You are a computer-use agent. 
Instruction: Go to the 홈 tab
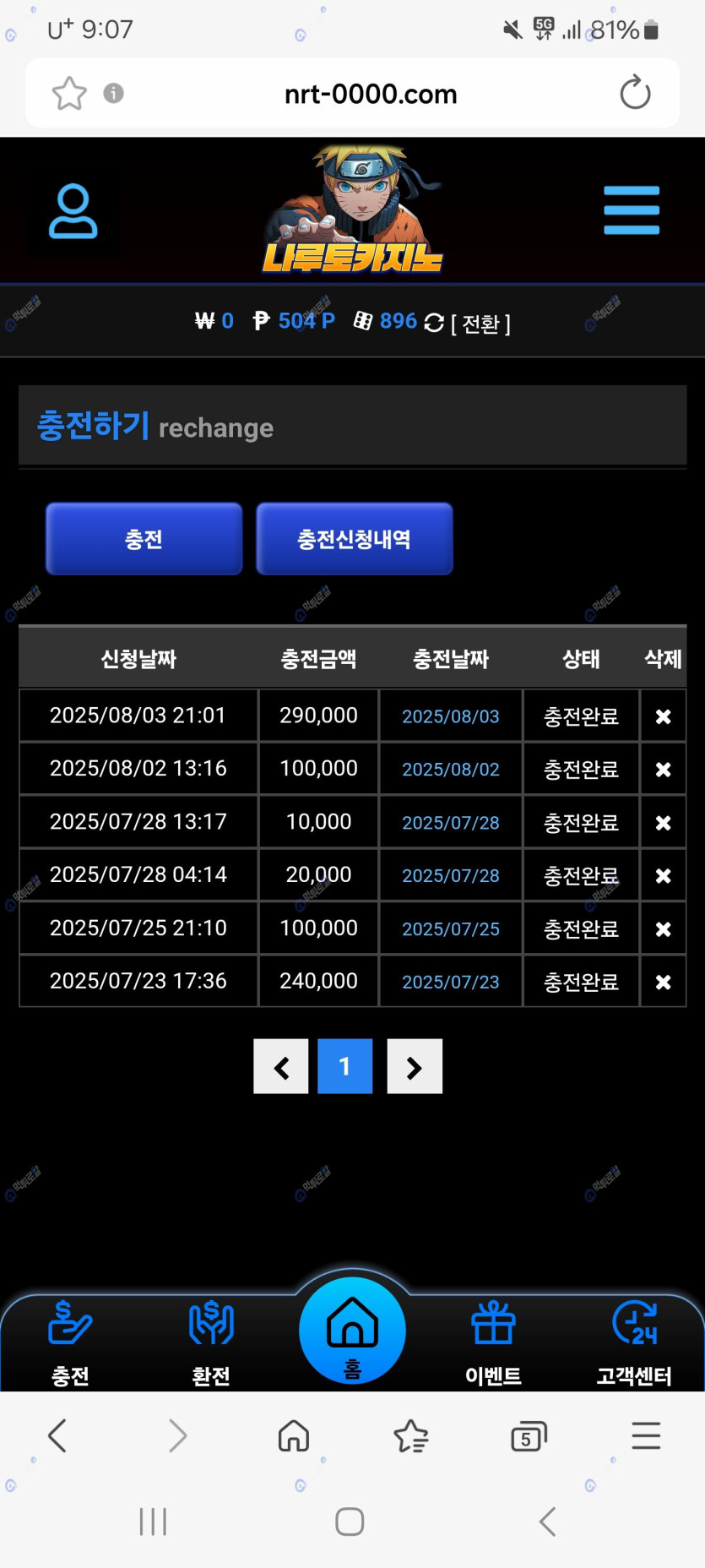pos(352,1332)
